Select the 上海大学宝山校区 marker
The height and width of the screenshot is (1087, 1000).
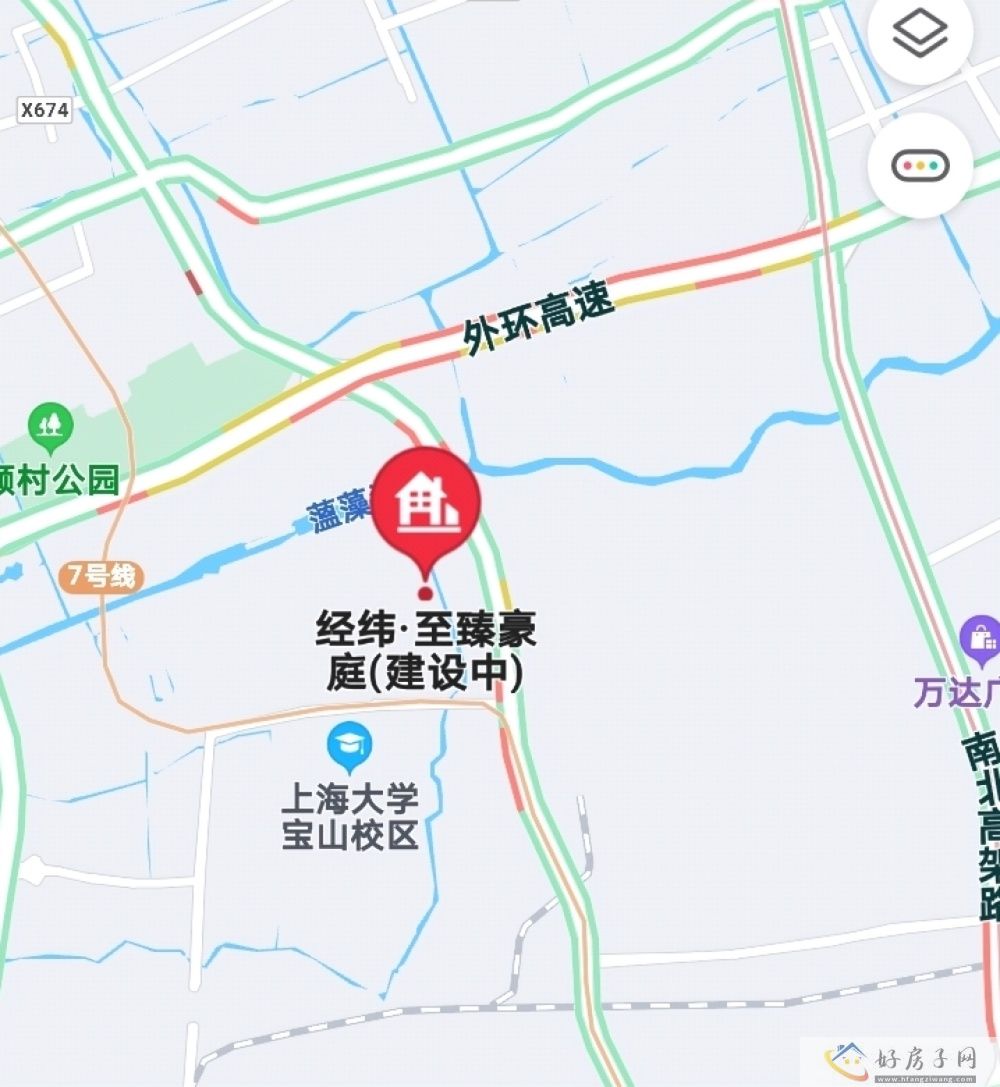350,746
